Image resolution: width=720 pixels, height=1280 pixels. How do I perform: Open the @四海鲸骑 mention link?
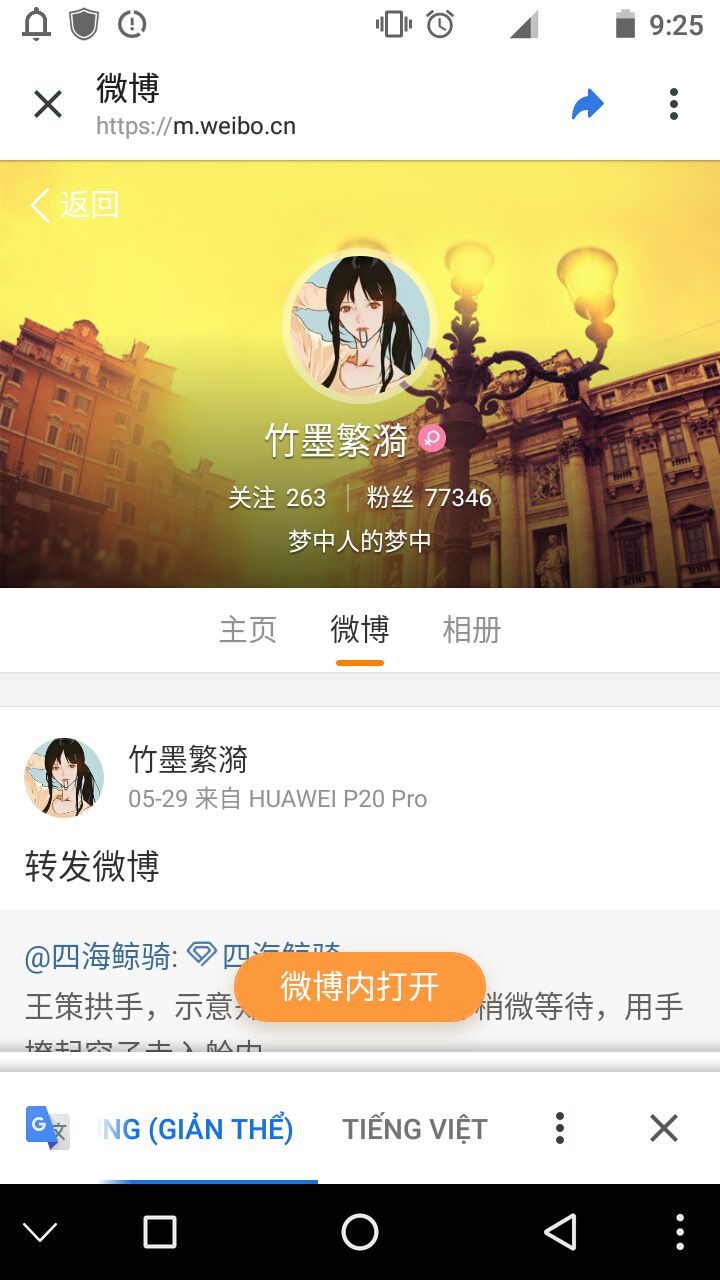click(x=101, y=956)
